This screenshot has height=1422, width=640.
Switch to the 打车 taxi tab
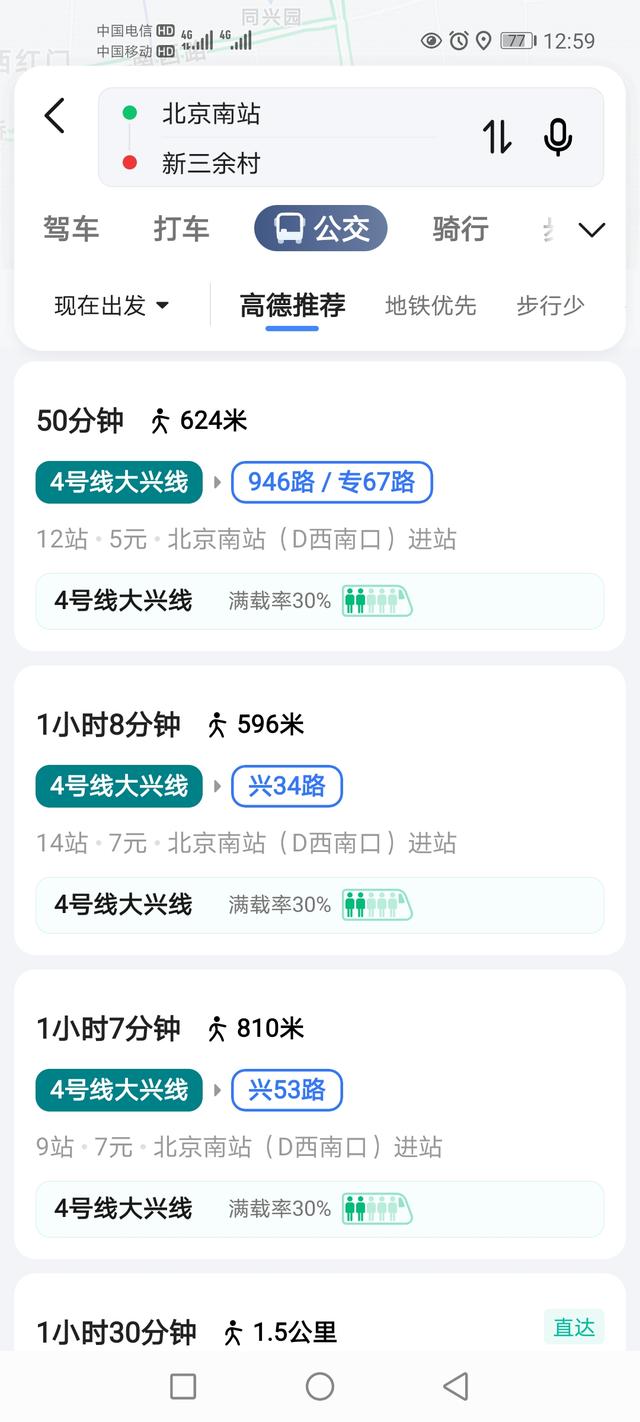[x=182, y=229]
